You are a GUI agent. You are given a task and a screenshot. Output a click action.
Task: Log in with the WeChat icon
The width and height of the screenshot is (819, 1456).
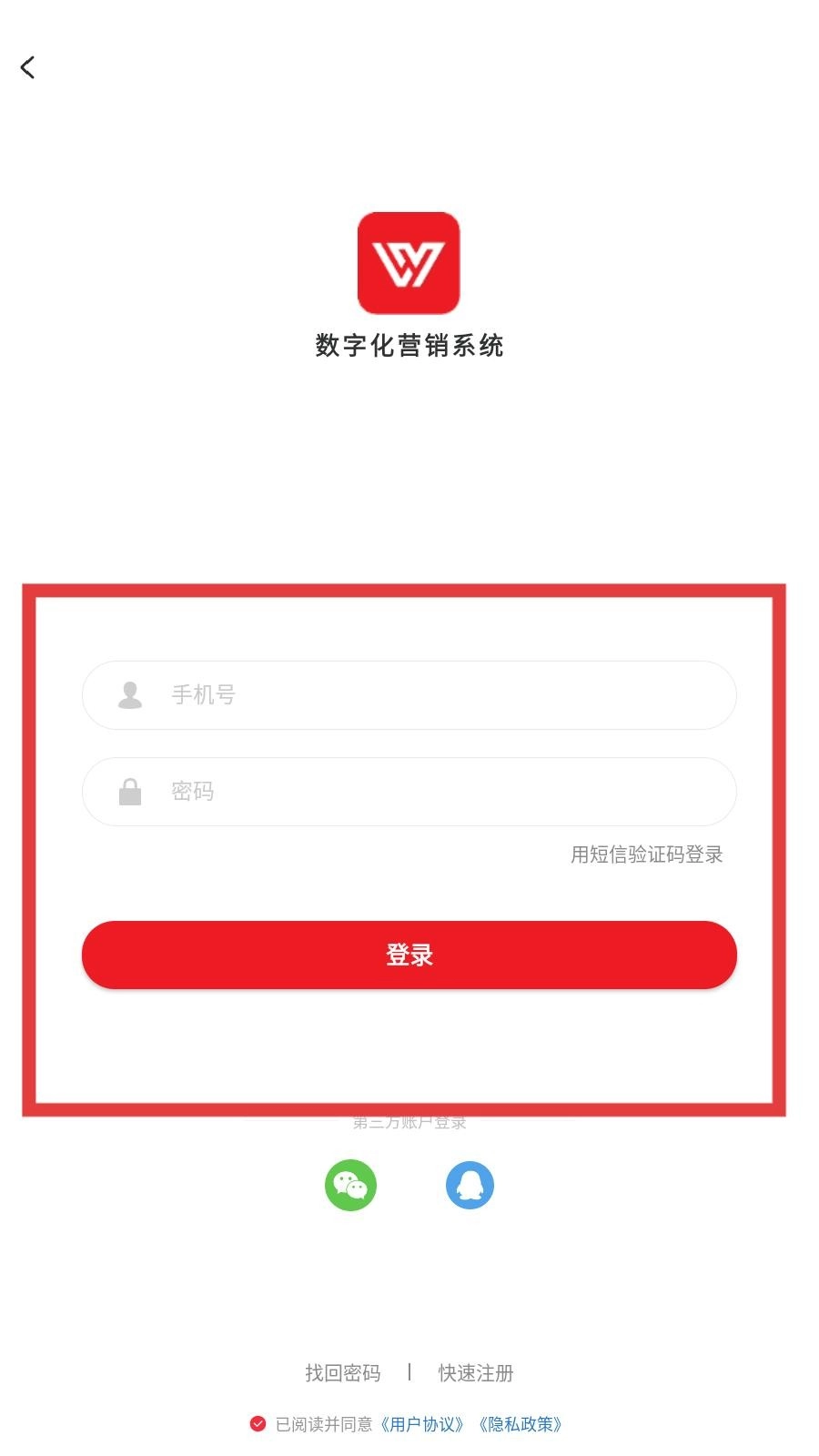[x=350, y=1185]
